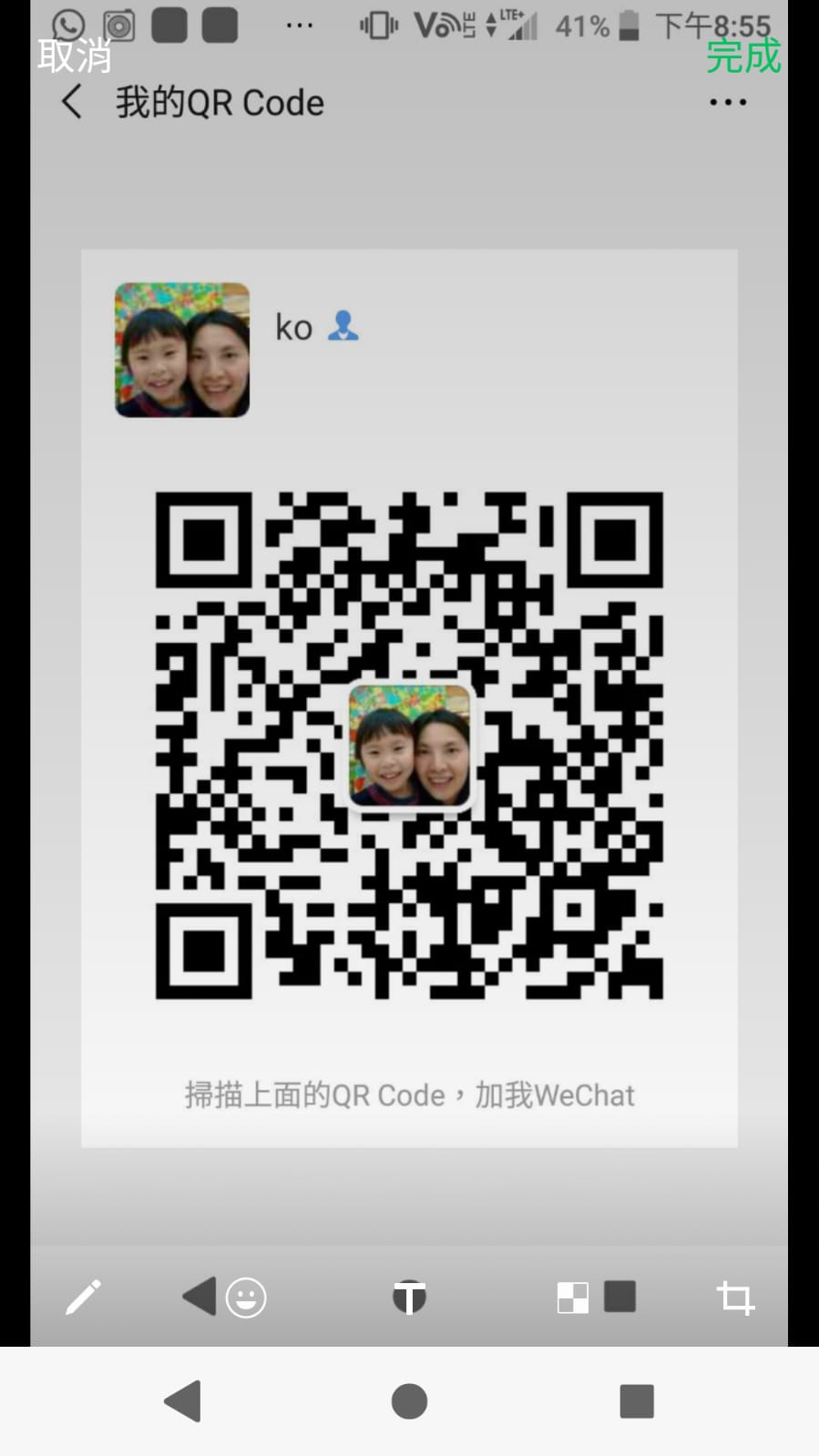This screenshot has height=1456, width=819.
Task: Tap 完成 to finish editing
Action: pos(743,56)
